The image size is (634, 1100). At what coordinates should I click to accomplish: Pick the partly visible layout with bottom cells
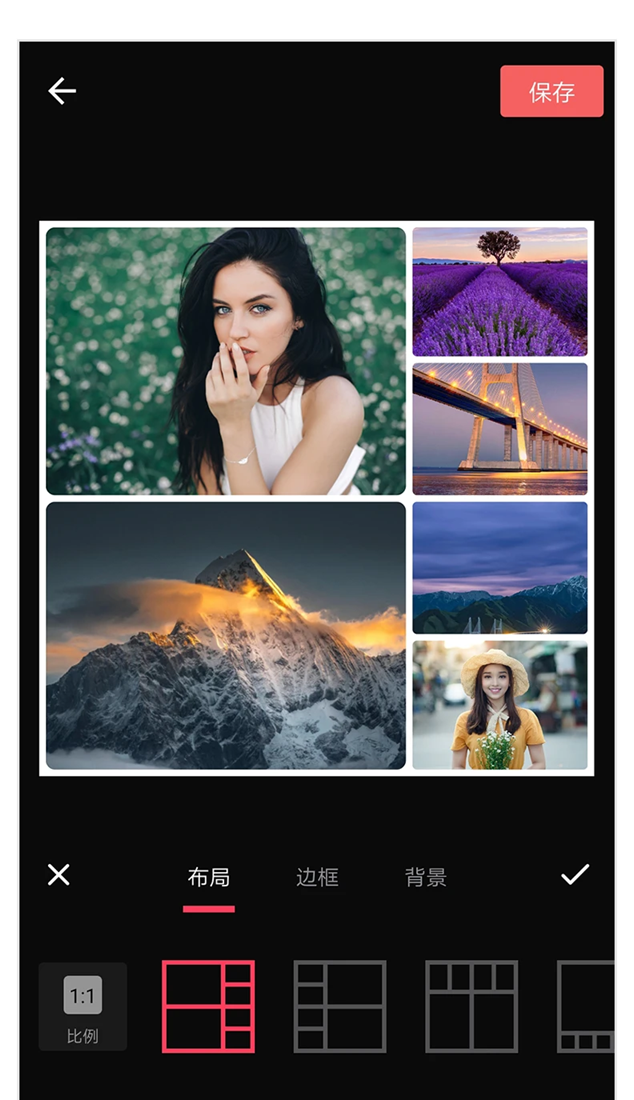point(587,1006)
